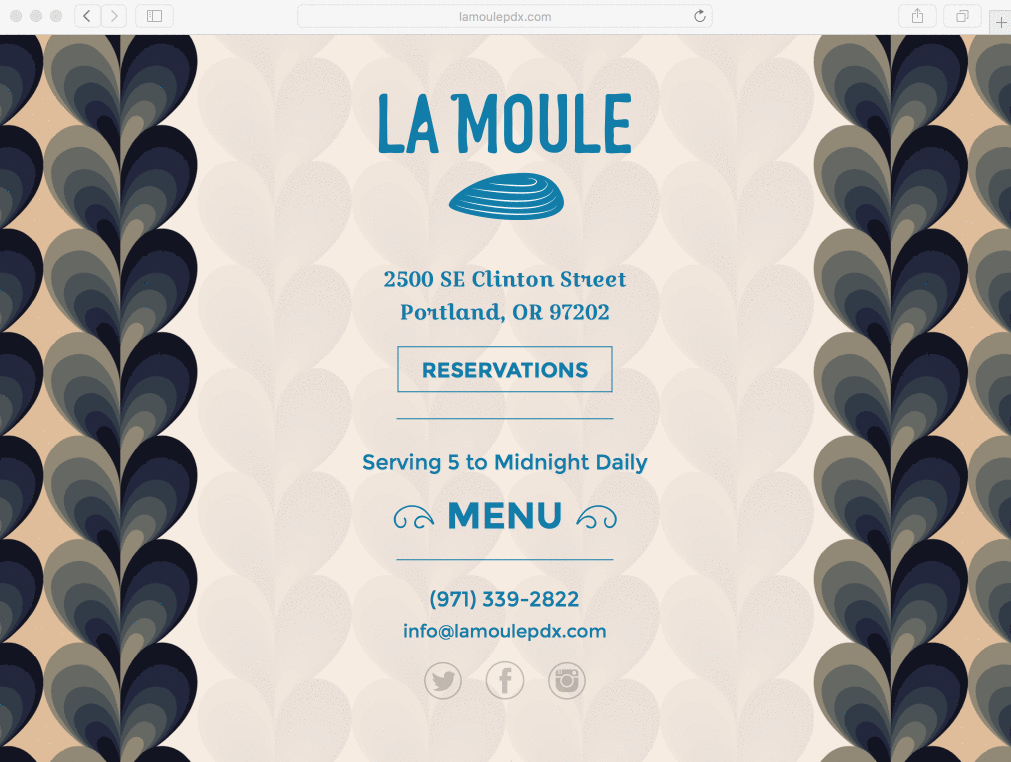Email info@lamoulepdx.com
1011x762 pixels.
[504, 631]
